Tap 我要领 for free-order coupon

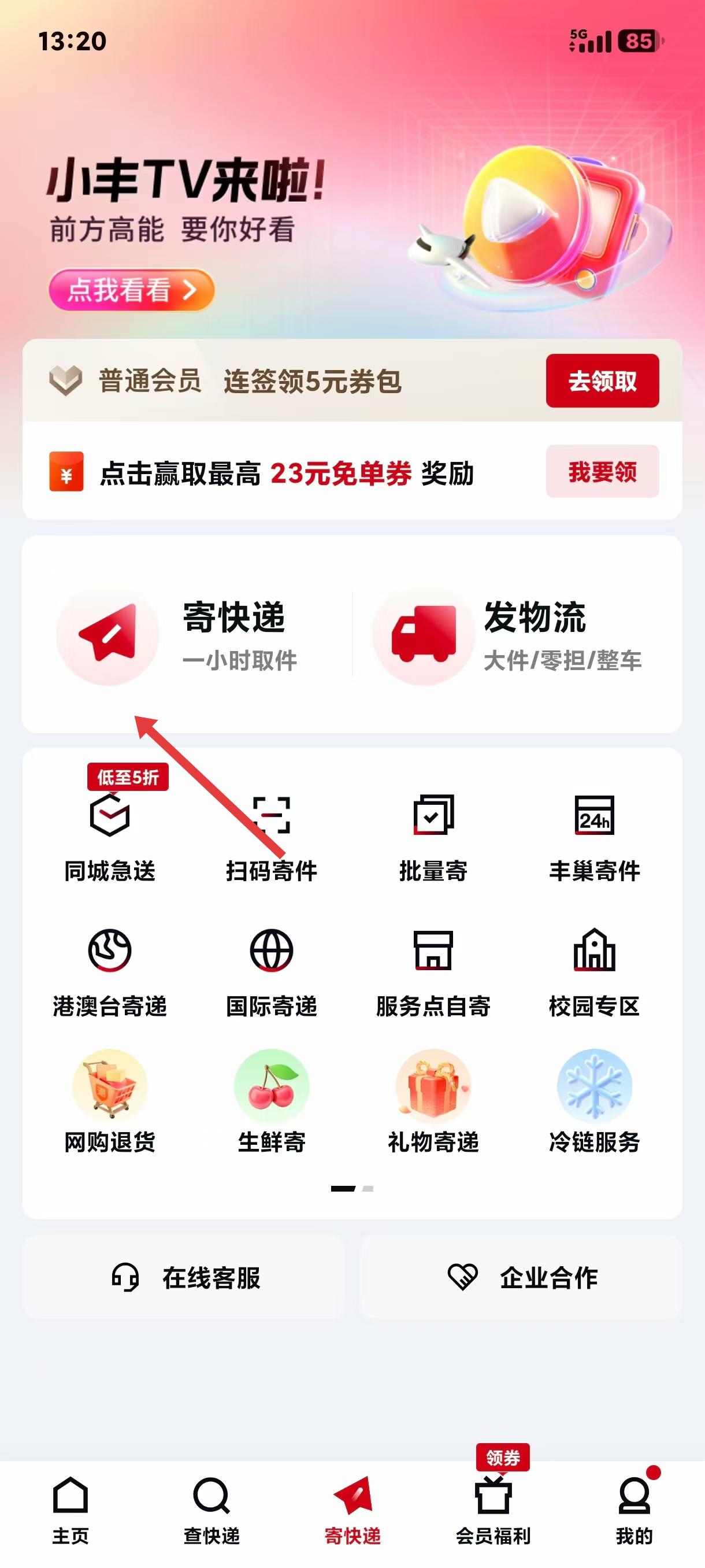pos(602,472)
